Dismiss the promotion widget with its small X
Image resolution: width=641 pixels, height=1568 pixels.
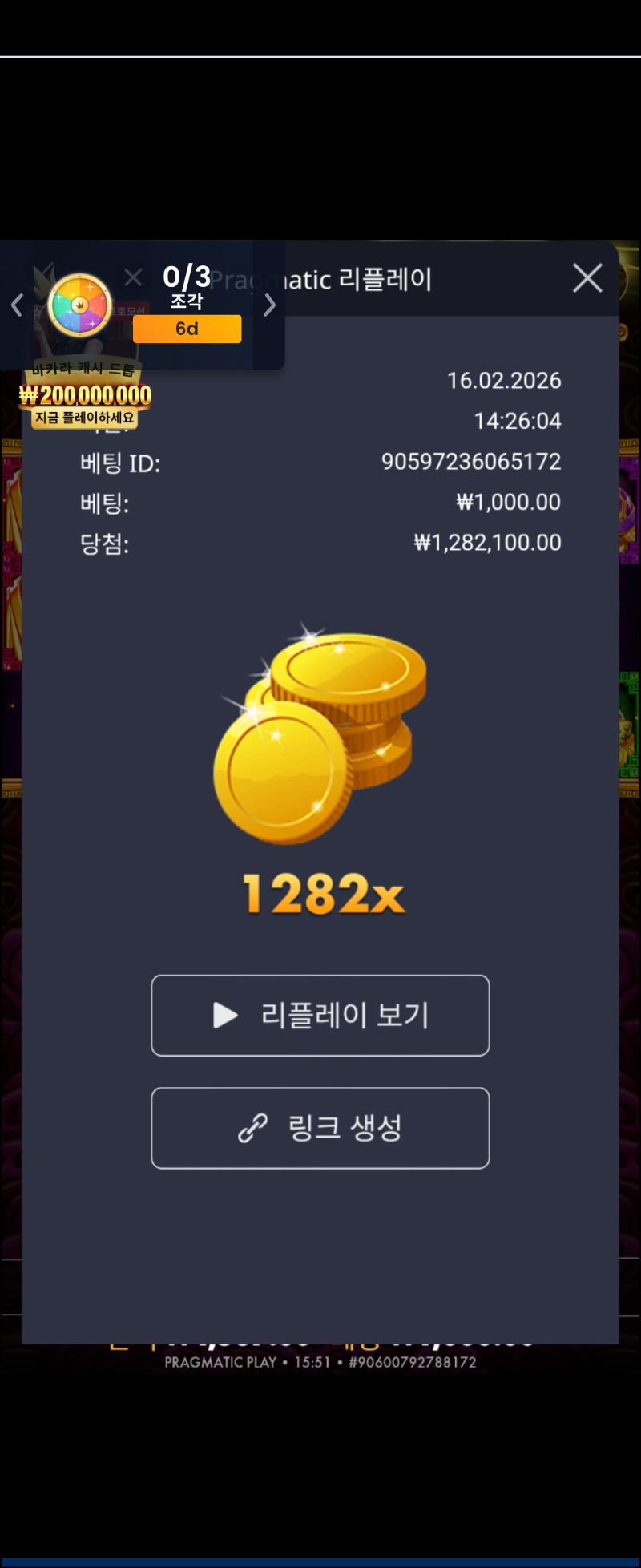pyautogui.click(x=134, y=277)
